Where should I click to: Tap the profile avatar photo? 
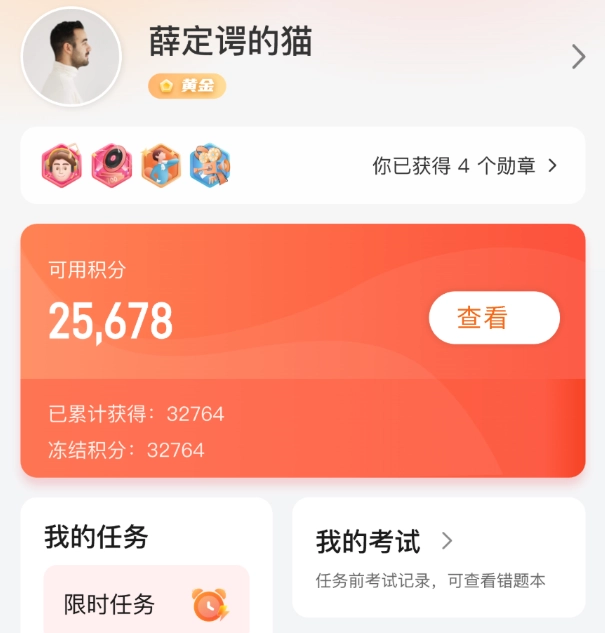click(x=71, y=56)
